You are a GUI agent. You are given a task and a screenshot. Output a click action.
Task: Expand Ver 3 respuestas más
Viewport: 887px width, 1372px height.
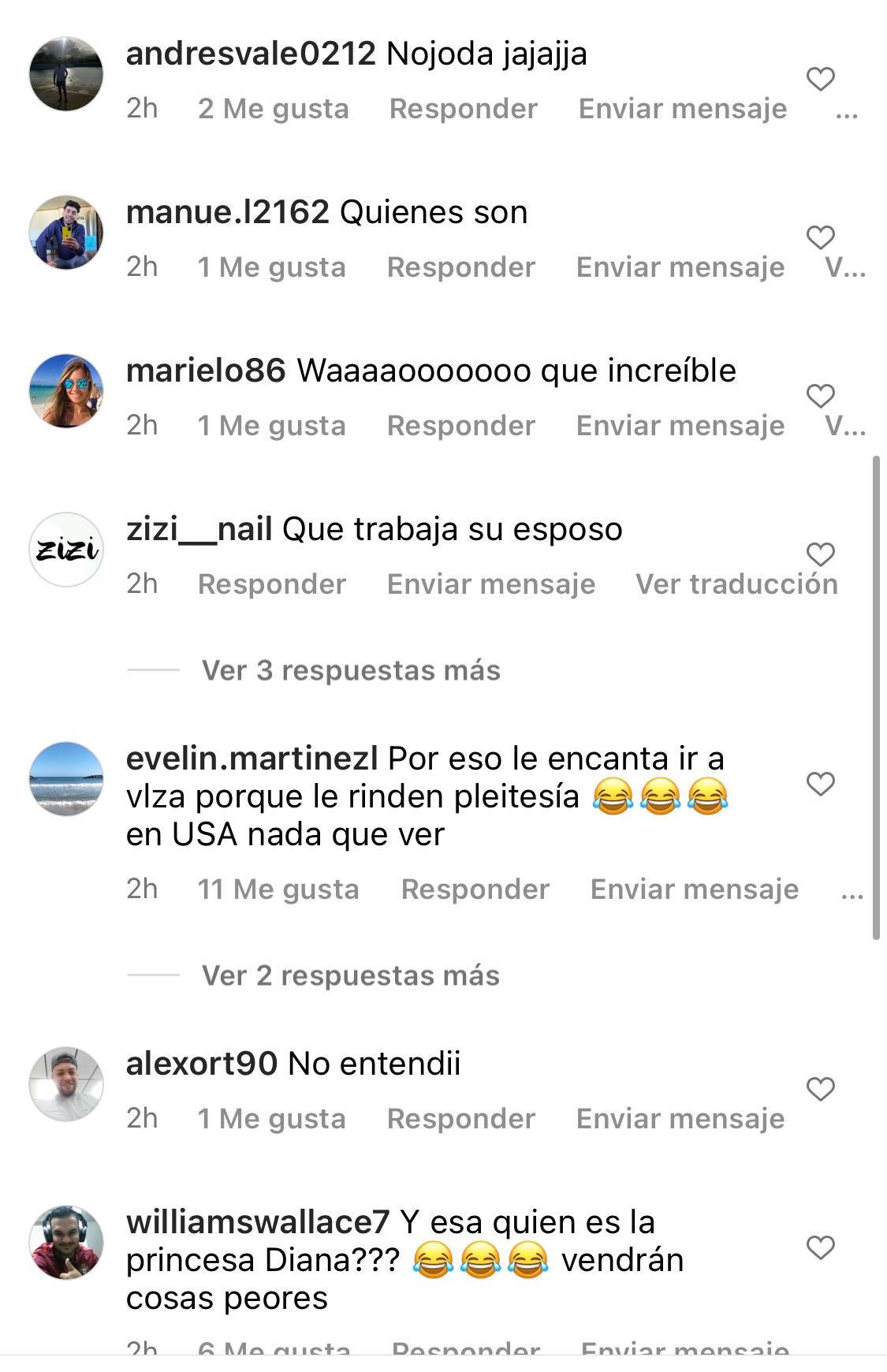pyautogui.click(x=351, y=671)
